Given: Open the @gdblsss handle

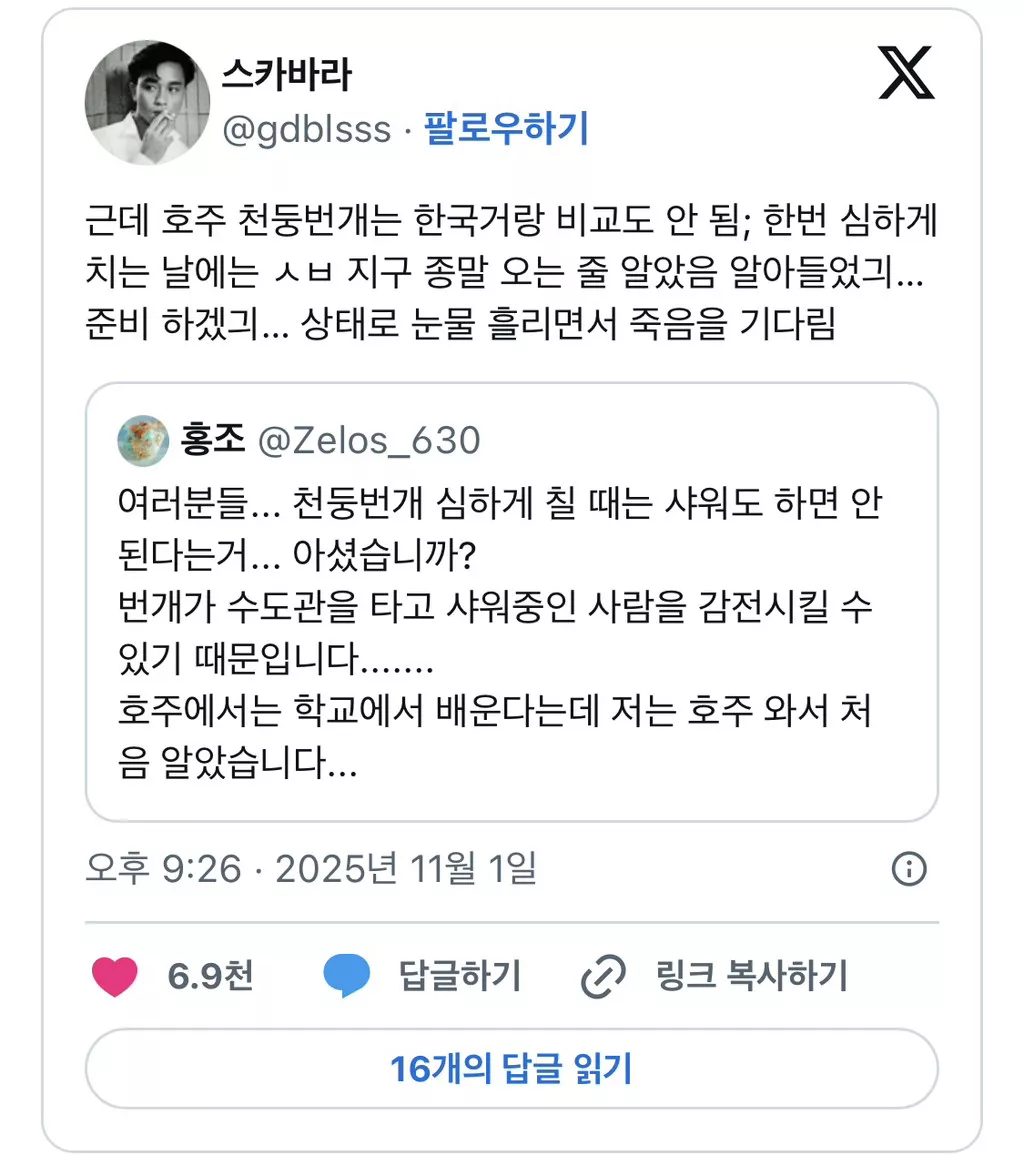Looking at the screenshot, I should point(306,130).
